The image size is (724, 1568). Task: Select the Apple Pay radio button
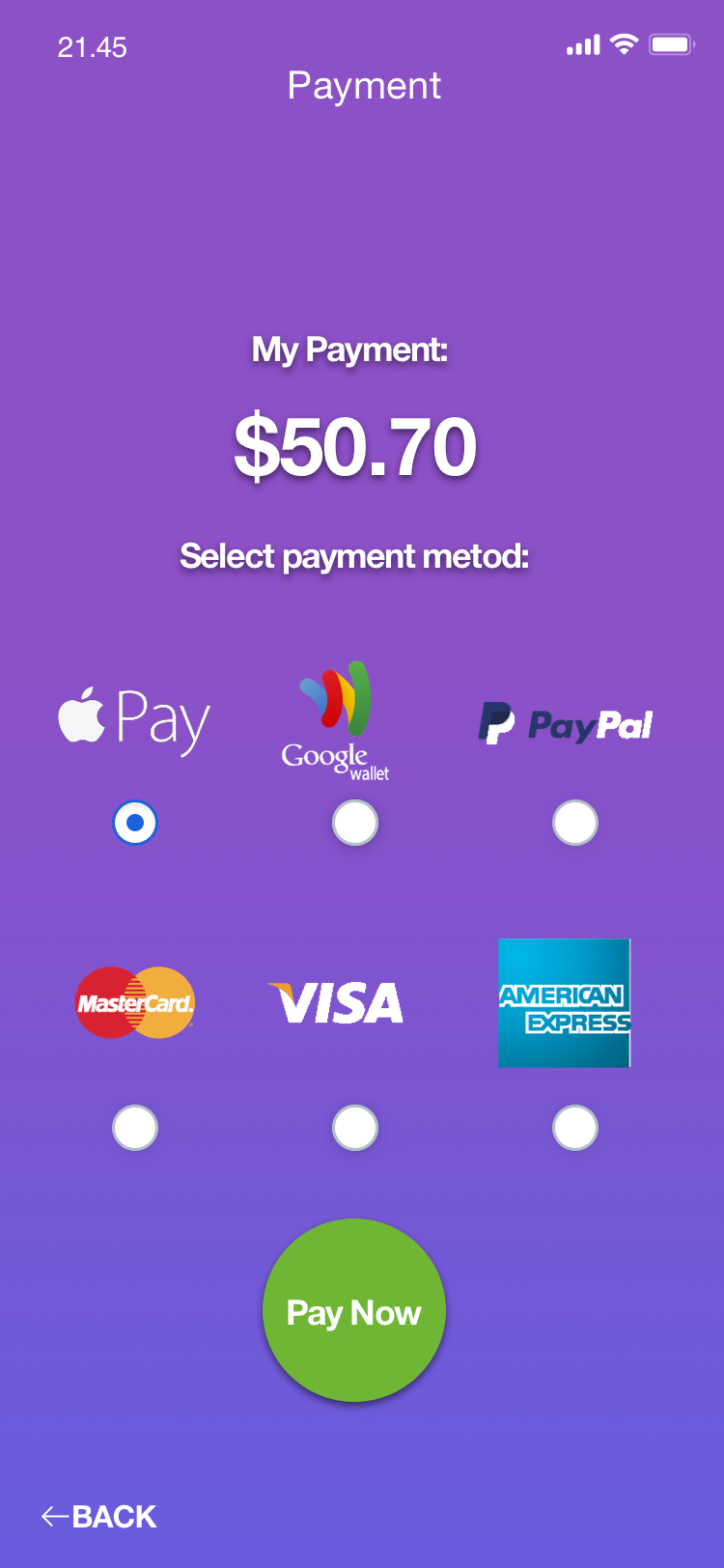coord(135,823)
